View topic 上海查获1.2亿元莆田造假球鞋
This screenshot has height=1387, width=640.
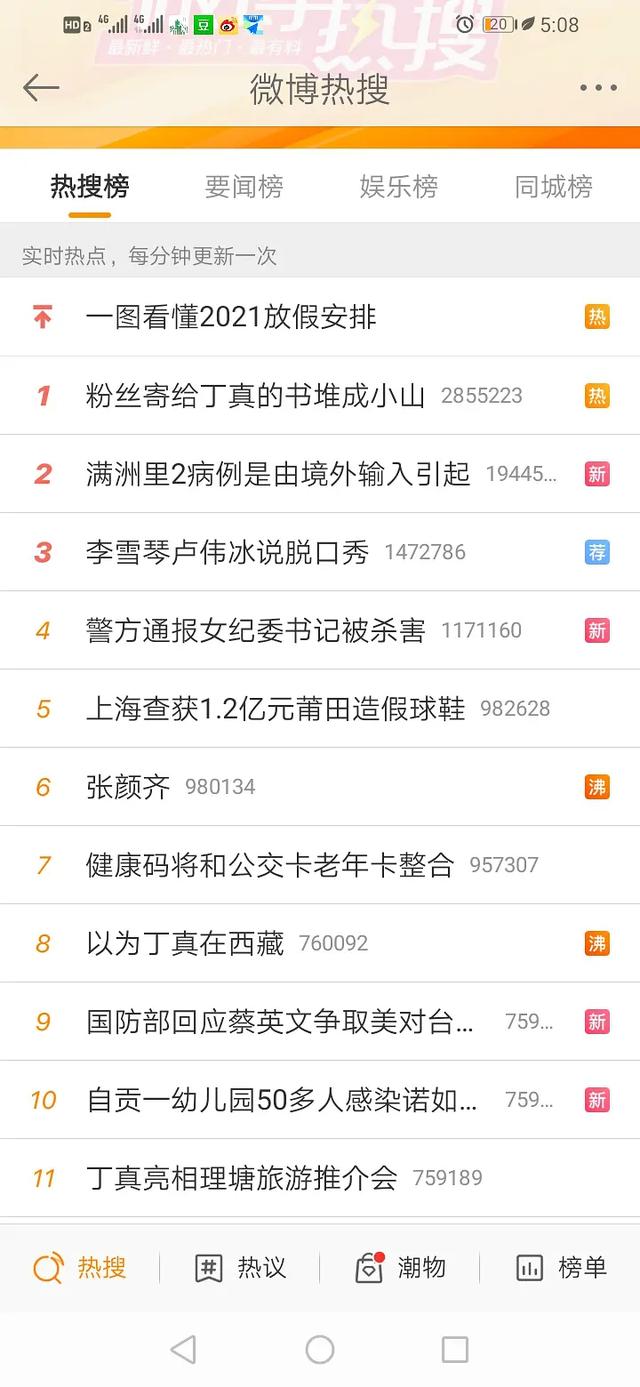[276, 708]
